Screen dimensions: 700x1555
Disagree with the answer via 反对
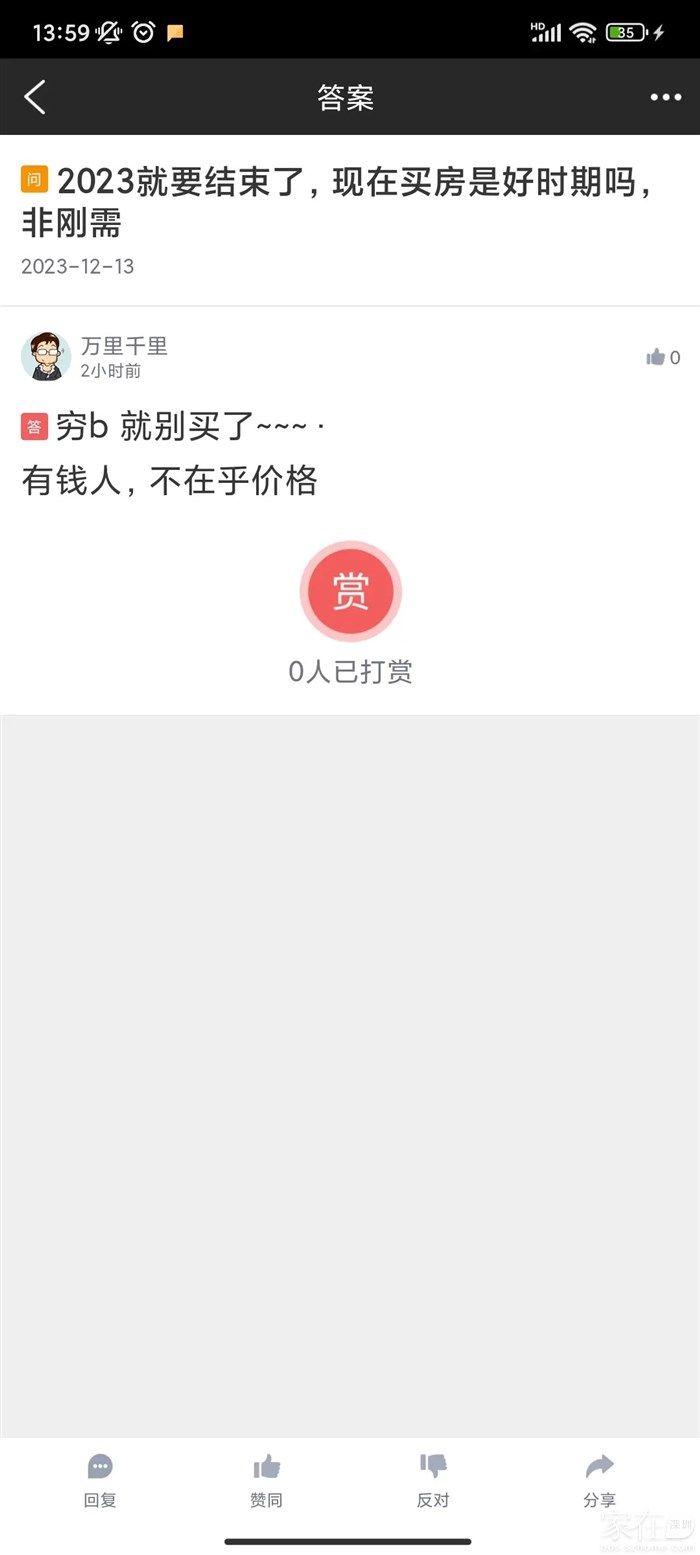pos(433,1479)
